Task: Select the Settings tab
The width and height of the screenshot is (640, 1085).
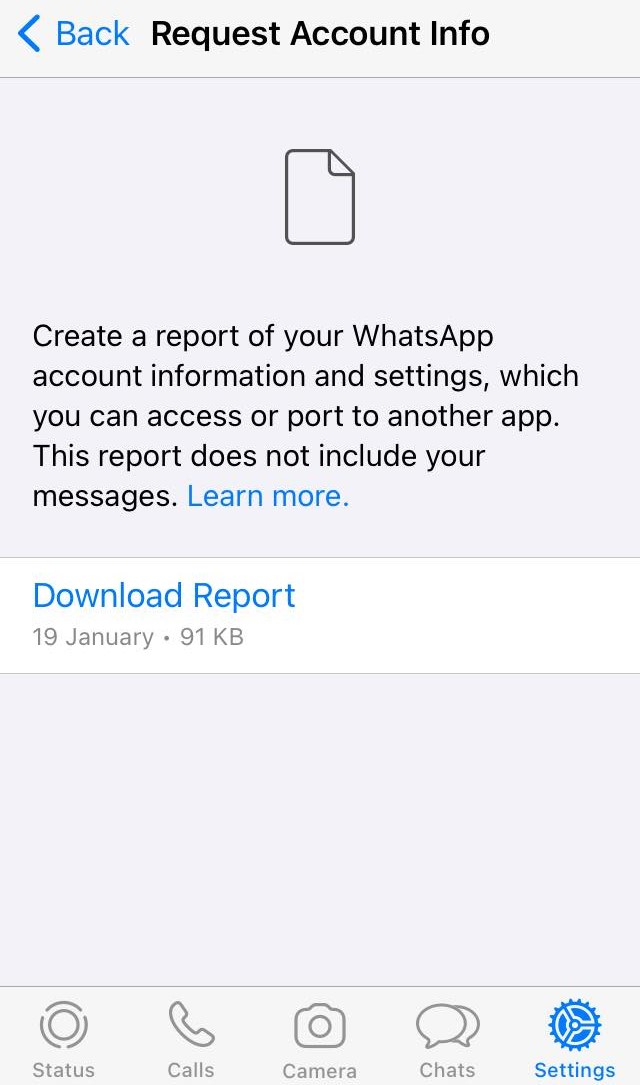Action: coord(574,1040)
